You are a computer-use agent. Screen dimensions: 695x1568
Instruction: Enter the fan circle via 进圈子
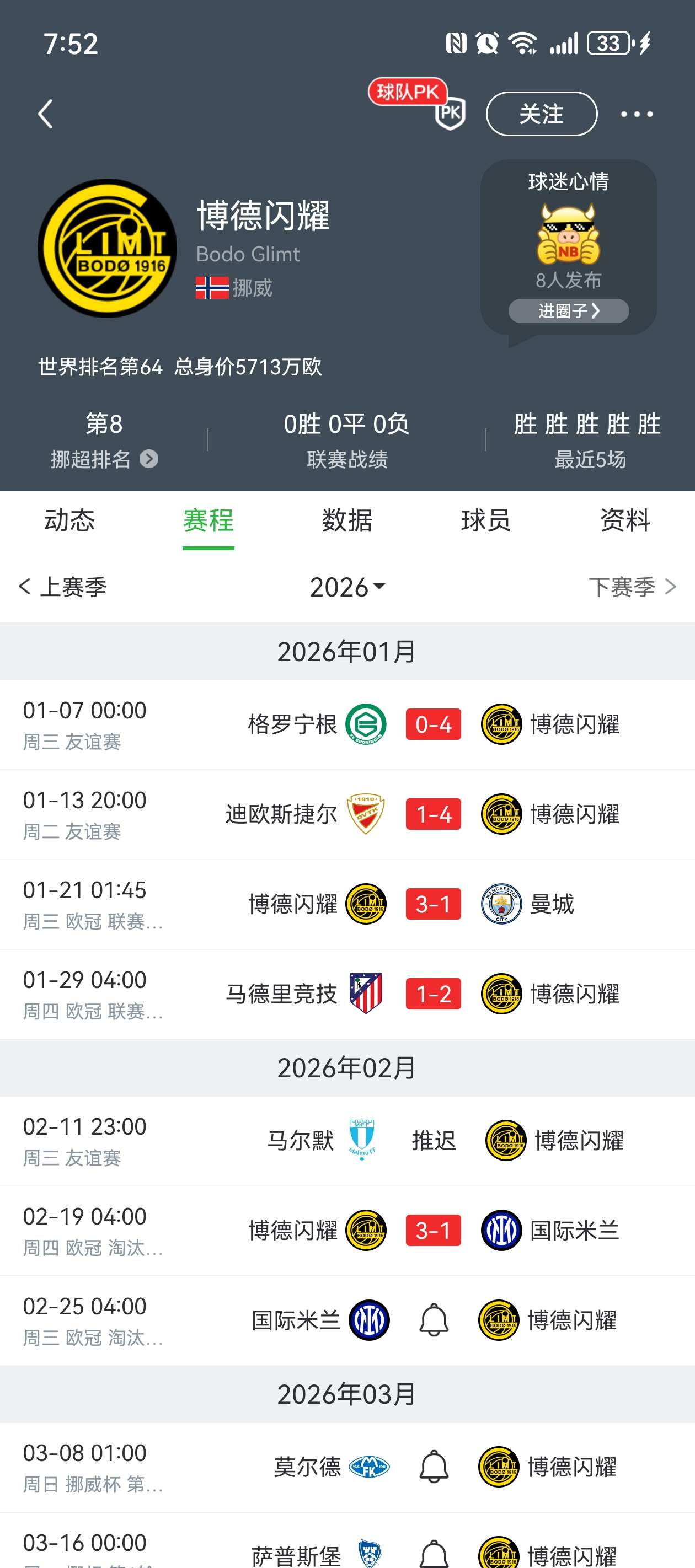click(568, 311)
